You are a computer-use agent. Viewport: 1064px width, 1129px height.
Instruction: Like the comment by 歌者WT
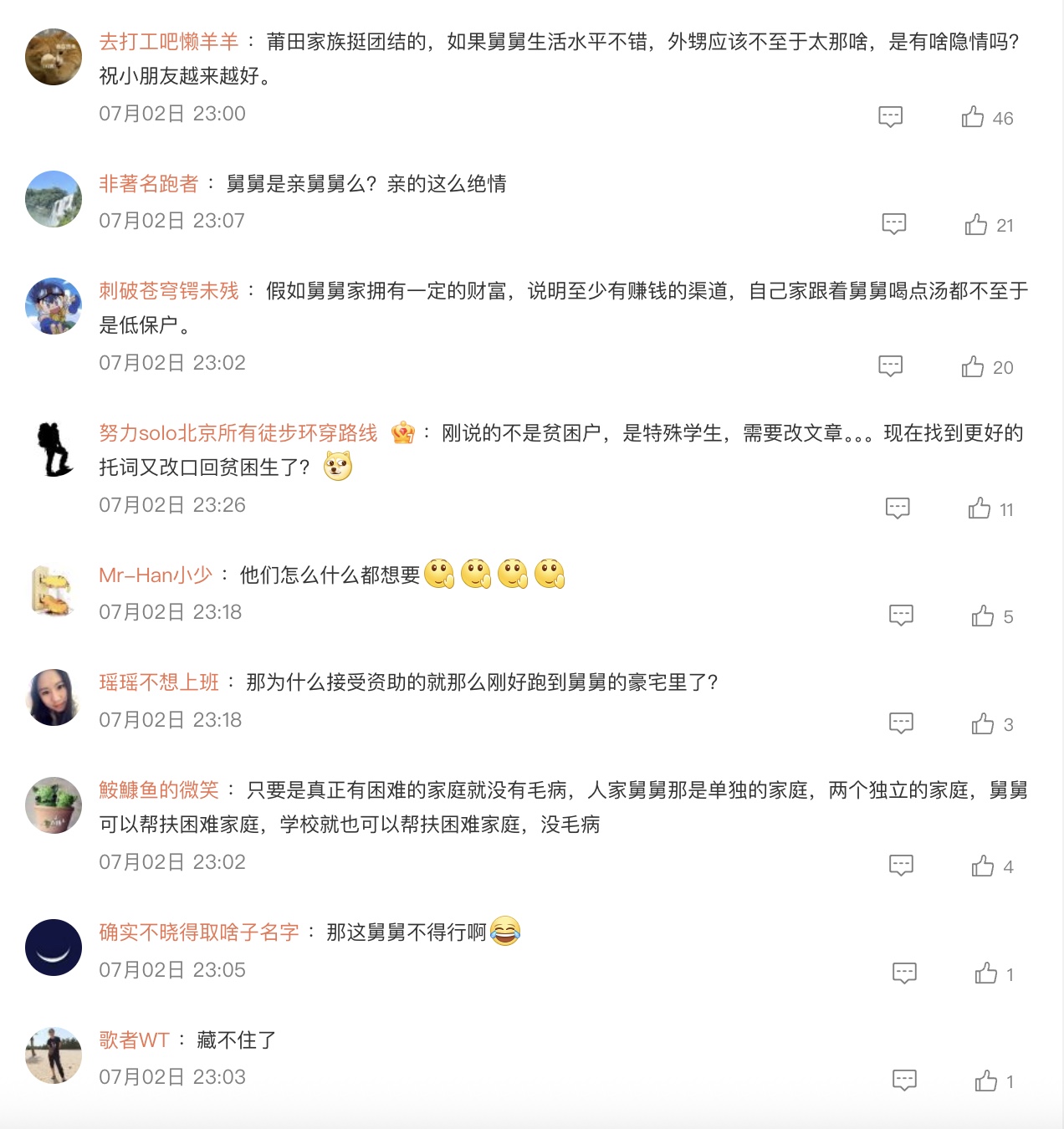pyautogui.click(x=986, y=1080)
